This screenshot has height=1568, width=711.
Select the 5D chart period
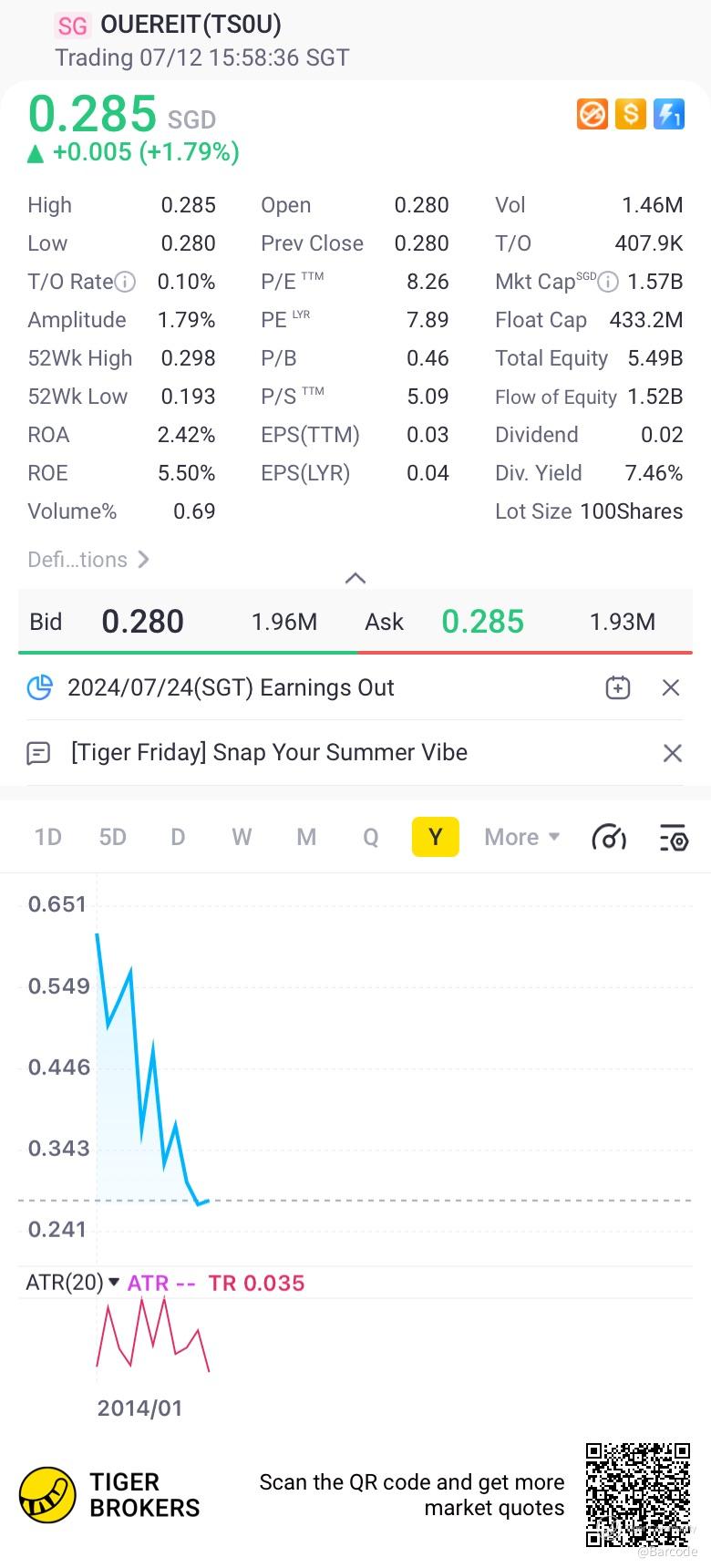pos(112,837)
